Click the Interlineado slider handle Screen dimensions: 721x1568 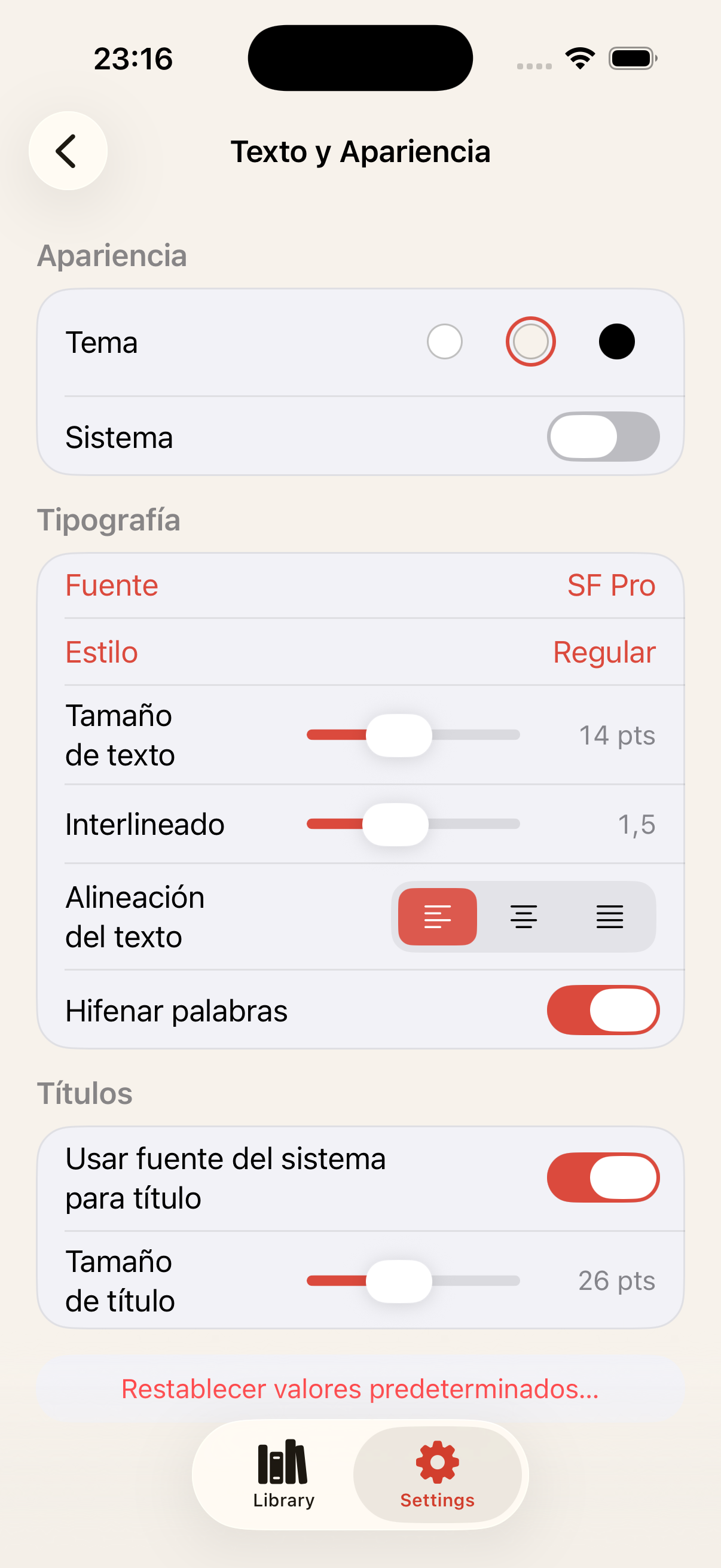396,824
